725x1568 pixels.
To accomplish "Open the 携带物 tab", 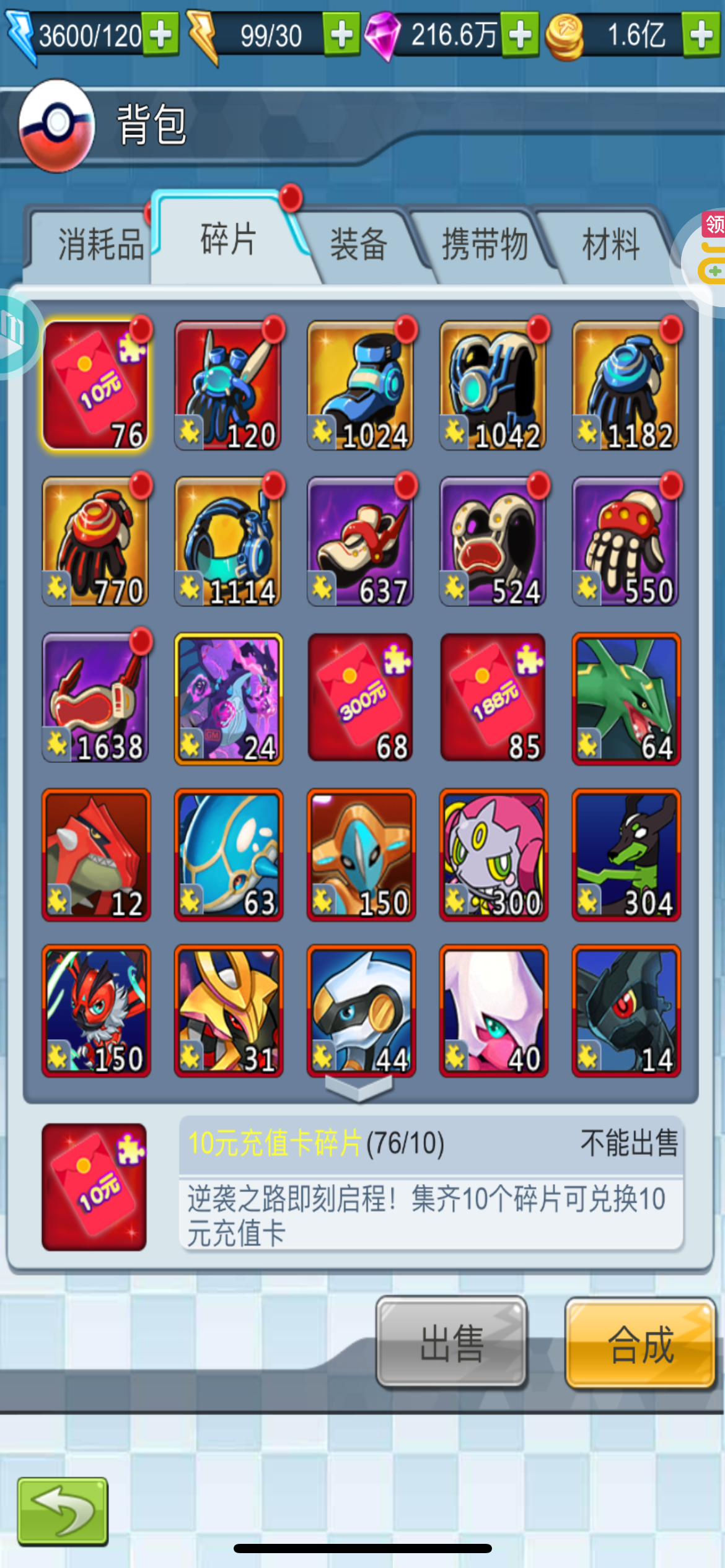I will (485, 244).
